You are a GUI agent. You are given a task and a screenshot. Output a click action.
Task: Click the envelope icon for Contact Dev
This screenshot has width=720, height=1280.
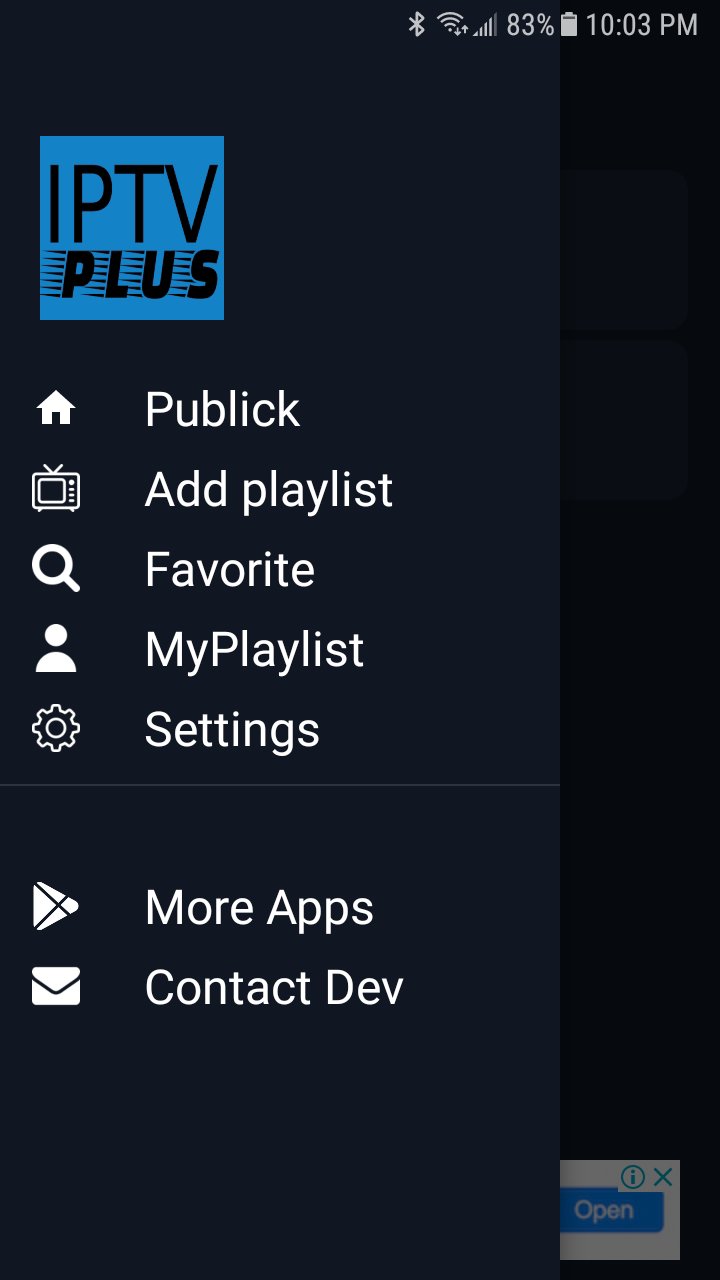55,986
